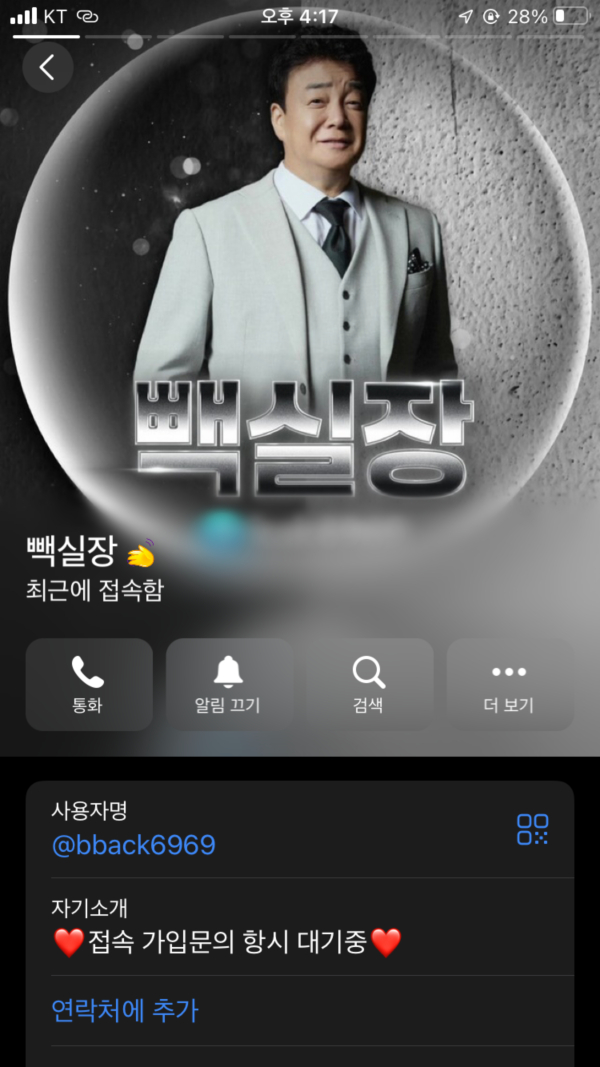Image resolution: width=600 pixels, height=1067 pixels.
Task: Open 검색 to search the chat
Action: tap(369, 685)
